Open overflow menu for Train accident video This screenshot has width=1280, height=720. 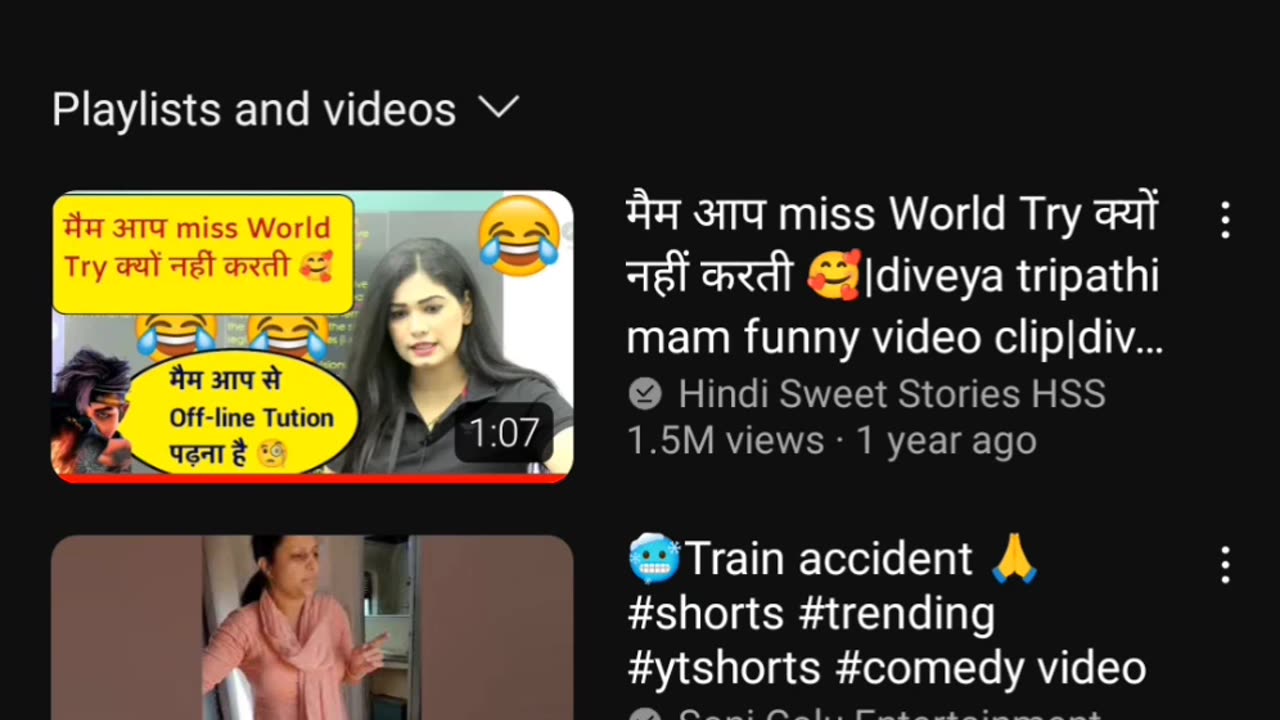click(1225, 565)
